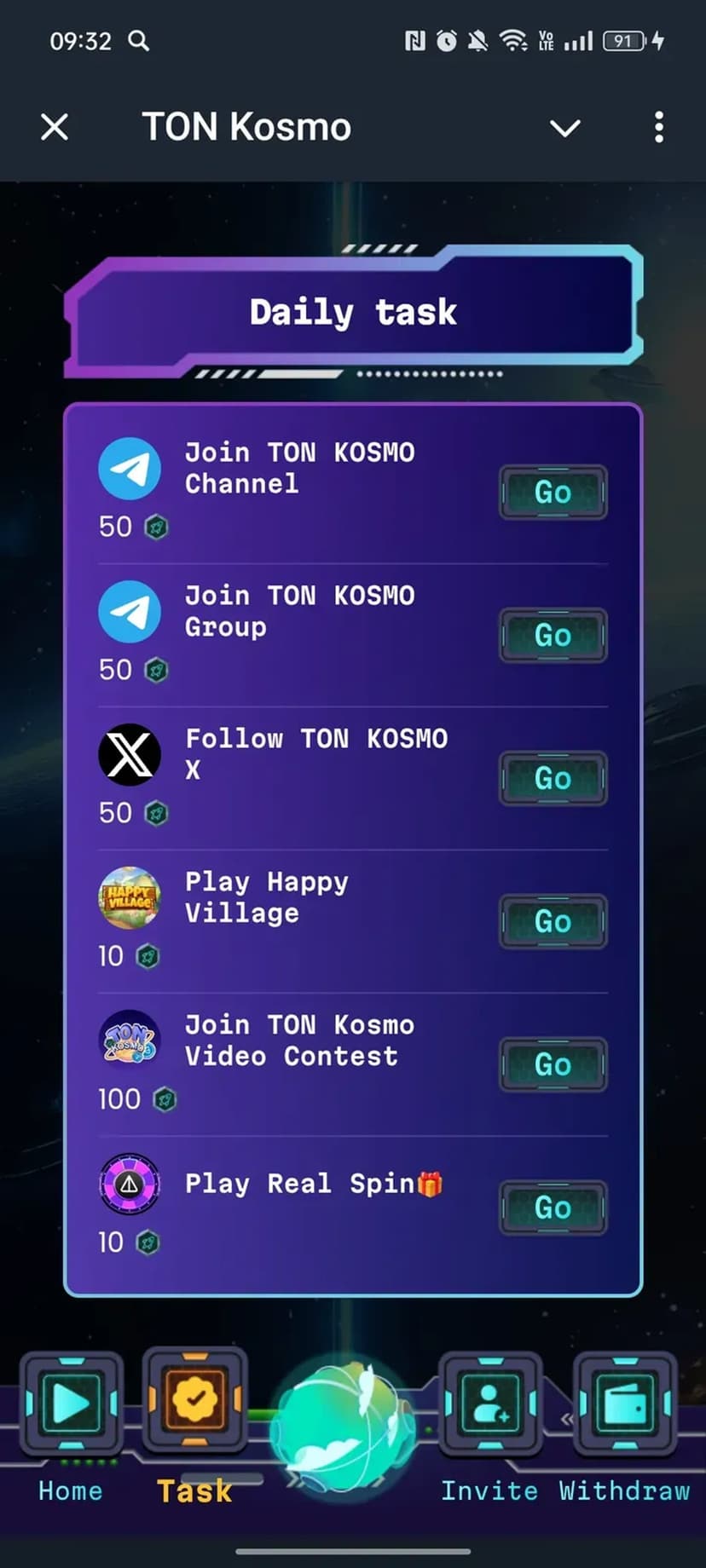Close the TON Kosmo mini app
The image size is (706, 1568).
click(x=55, y=128)
